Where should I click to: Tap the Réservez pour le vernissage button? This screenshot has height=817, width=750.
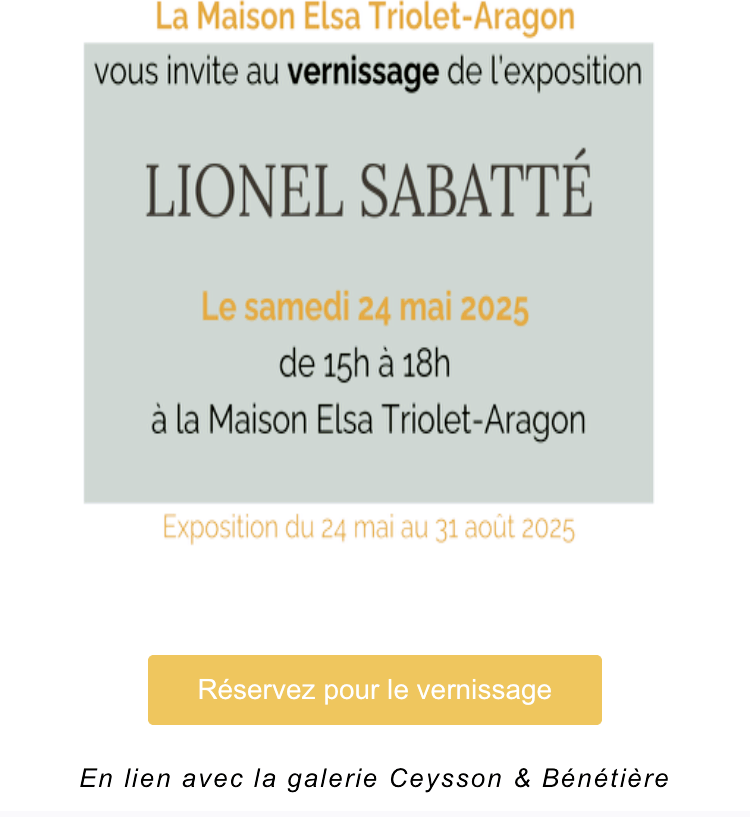(x=374, y=690)
